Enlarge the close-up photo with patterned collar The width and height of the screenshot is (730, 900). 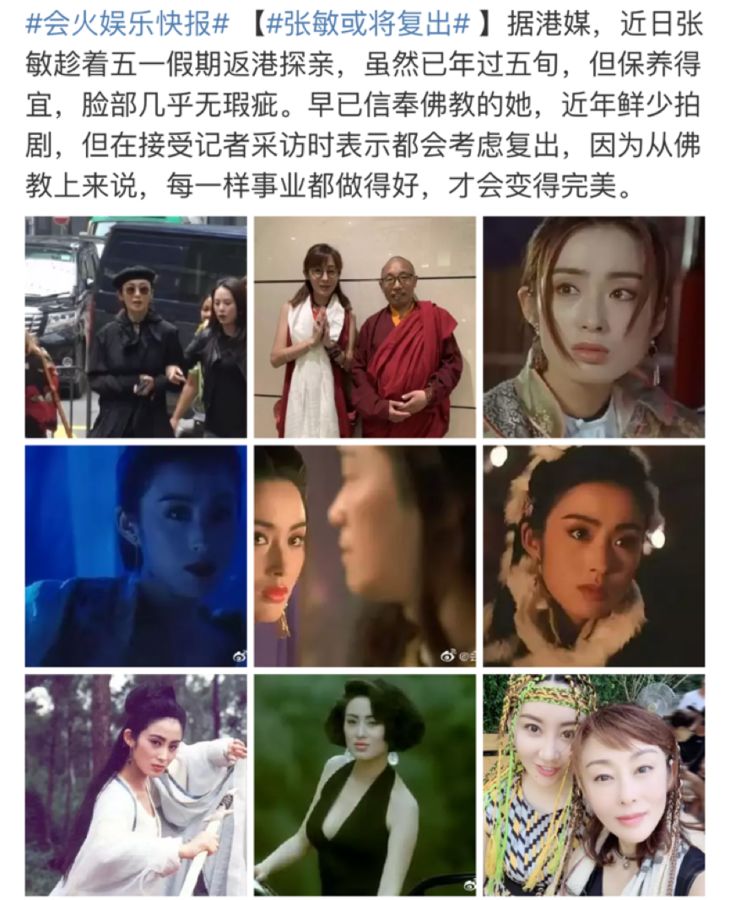[x=594, y=327]
